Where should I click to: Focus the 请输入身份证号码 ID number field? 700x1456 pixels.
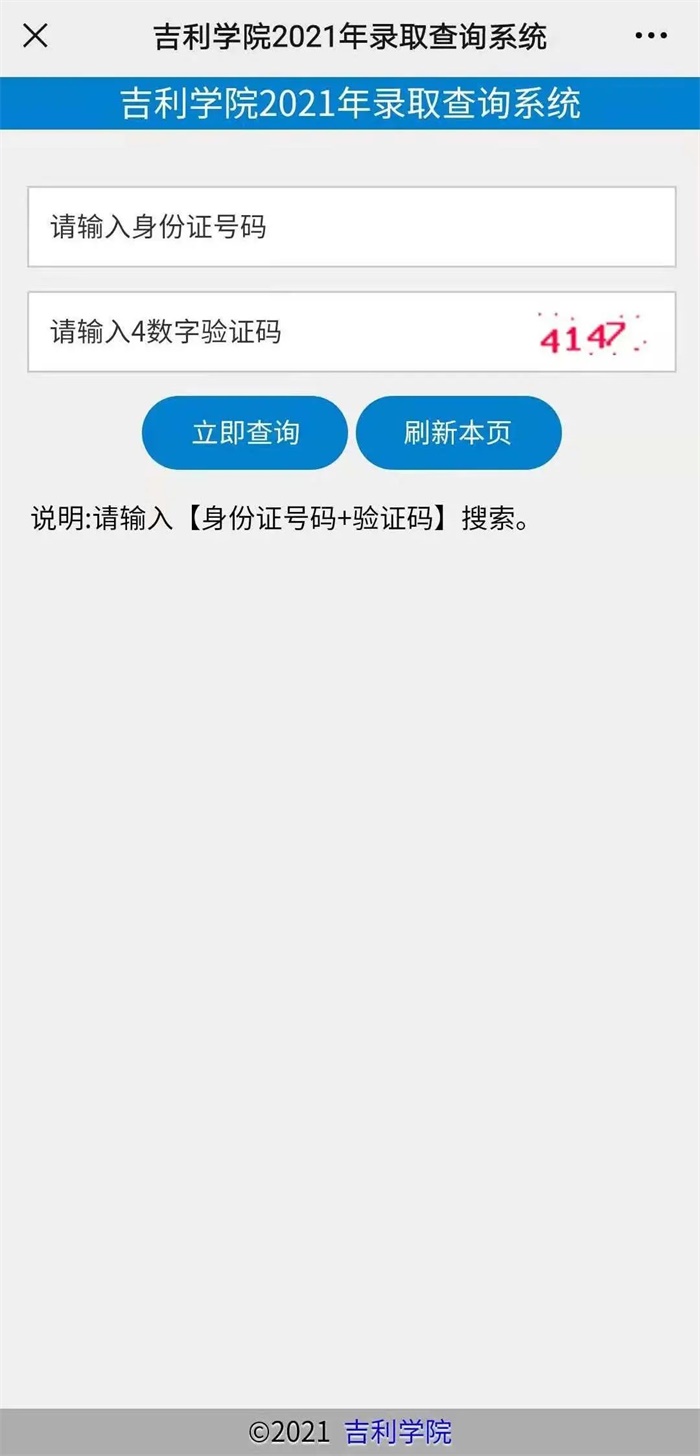[352, 227]
